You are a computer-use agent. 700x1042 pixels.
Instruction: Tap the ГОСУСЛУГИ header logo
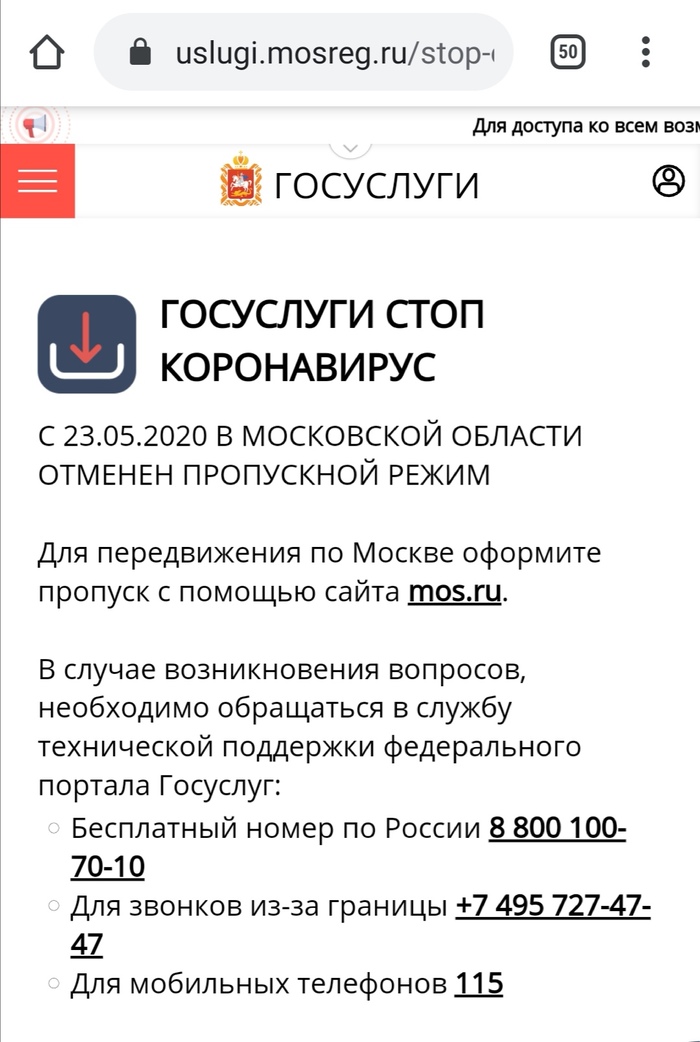(x=350, y=185)
